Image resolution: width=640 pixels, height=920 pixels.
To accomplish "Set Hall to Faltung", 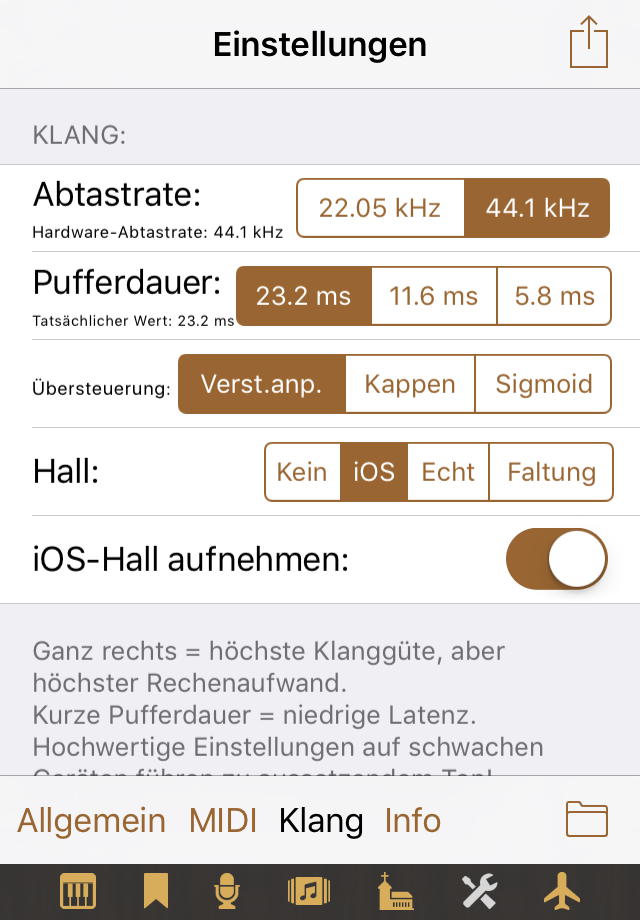I will coord(551,472).
